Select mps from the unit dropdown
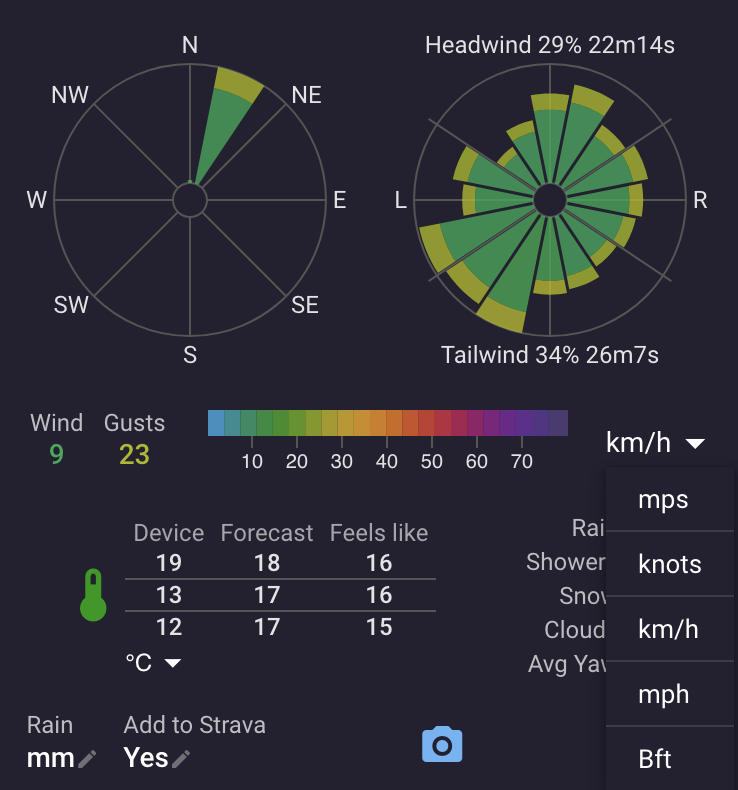Screen dimensions: 738x790 point(670,499)
